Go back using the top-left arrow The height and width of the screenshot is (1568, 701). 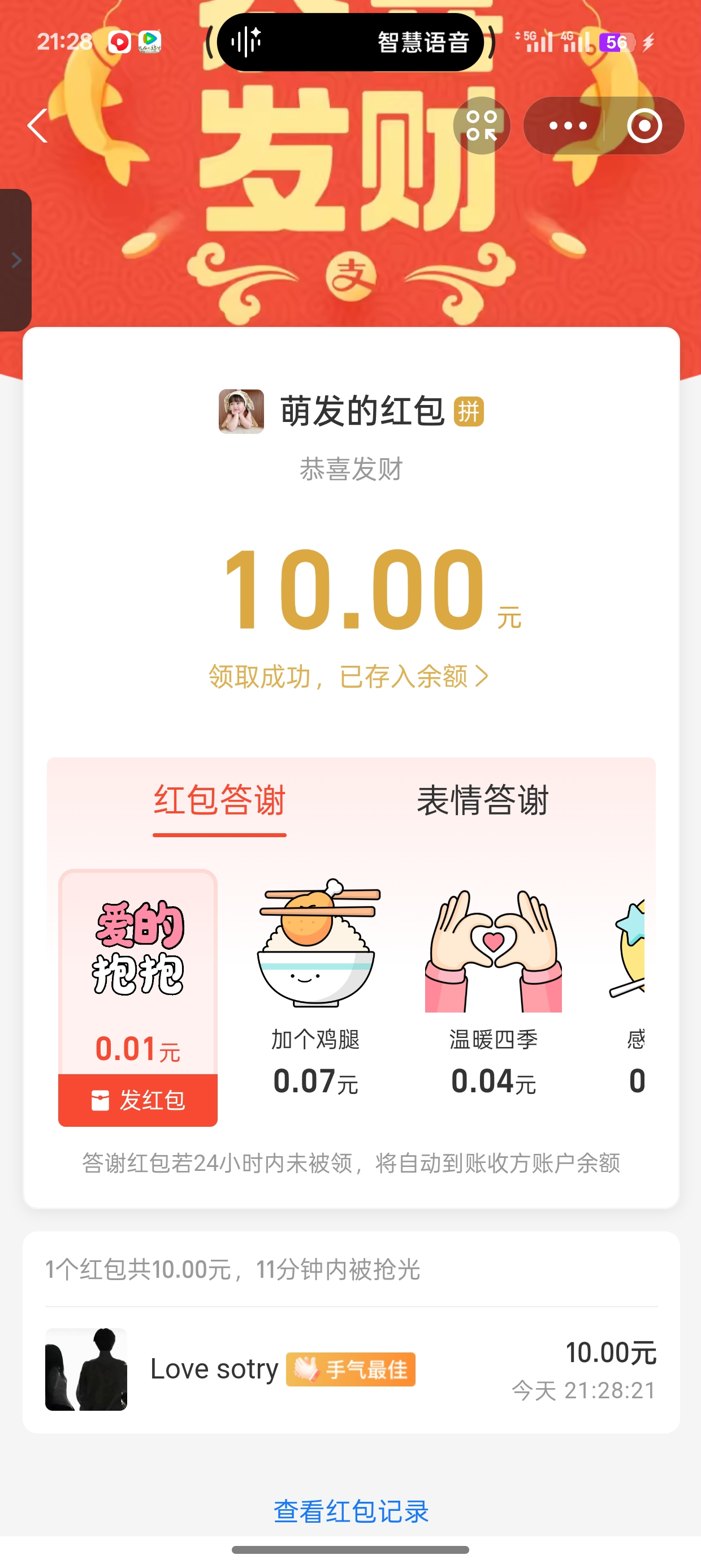38,126
